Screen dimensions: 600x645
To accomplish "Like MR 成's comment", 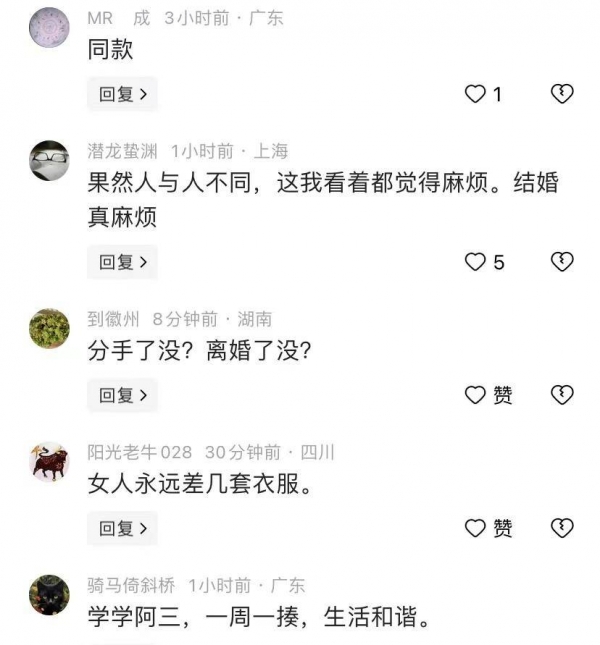I will coord(476,95).
